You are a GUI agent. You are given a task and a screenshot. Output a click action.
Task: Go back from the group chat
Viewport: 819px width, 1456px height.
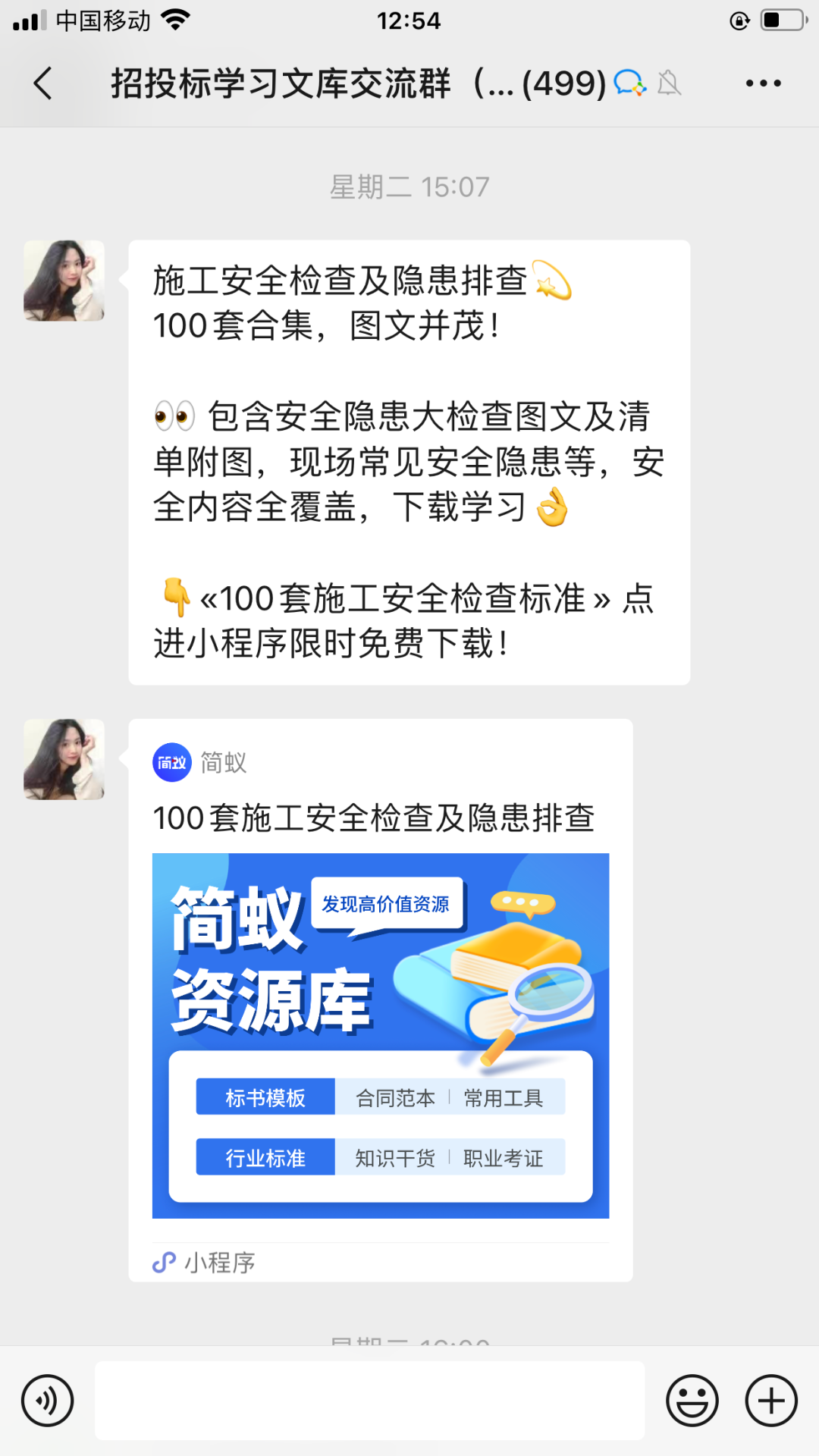pos(43,83)
